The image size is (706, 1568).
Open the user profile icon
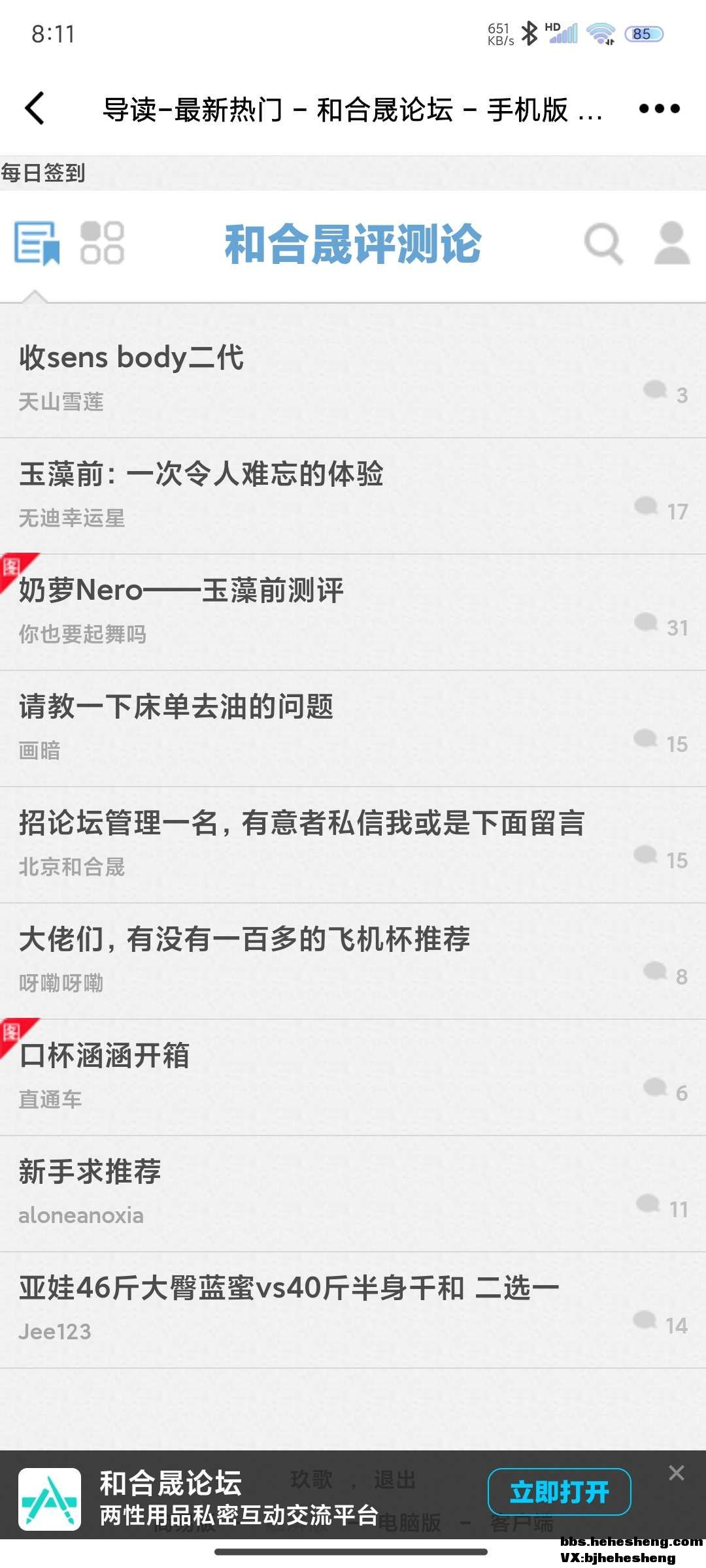[x=672, y=243]
